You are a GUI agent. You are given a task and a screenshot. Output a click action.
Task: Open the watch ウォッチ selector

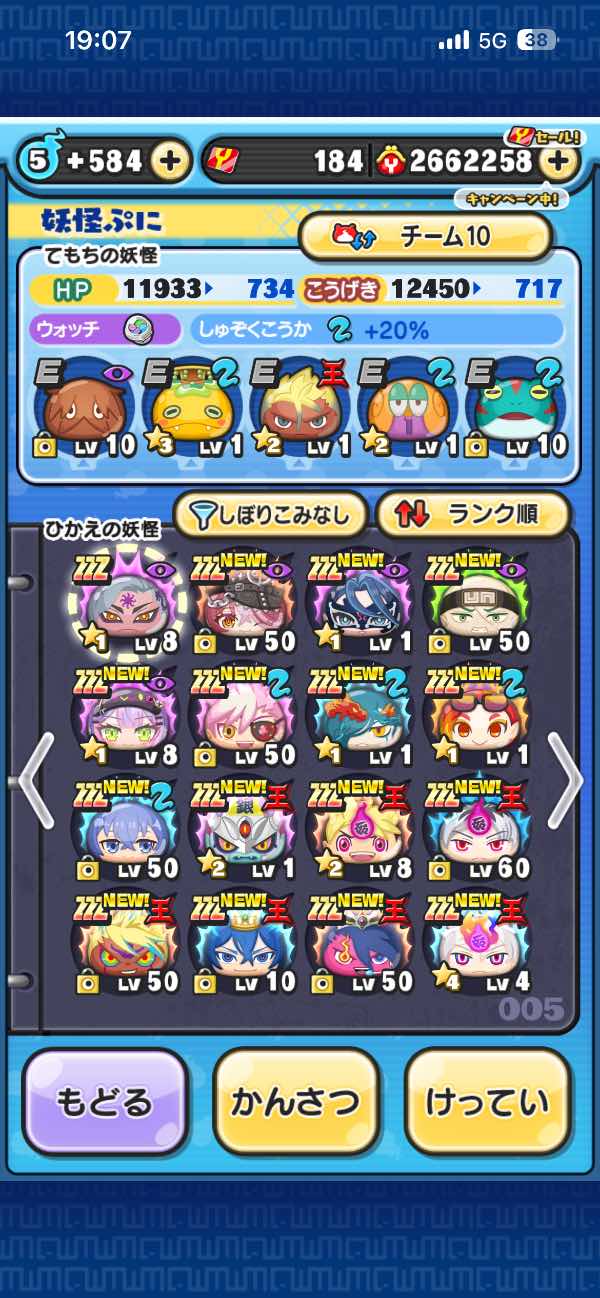click(x=105, y=330)
